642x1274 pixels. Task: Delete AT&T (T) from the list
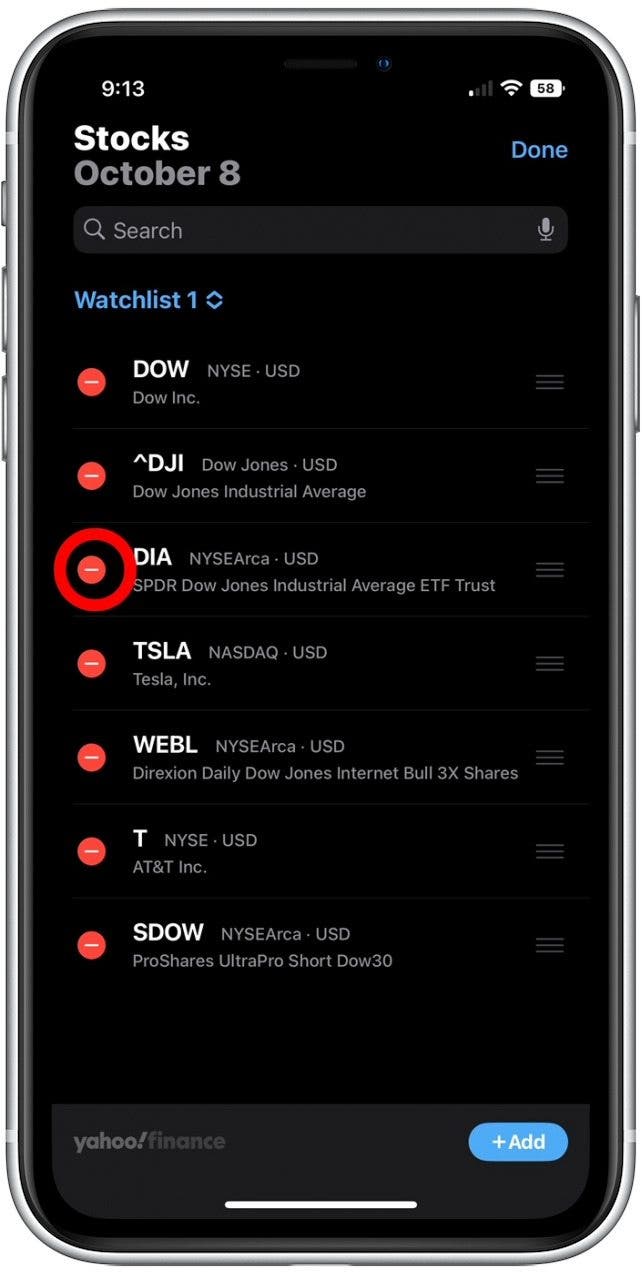[92, 852]
